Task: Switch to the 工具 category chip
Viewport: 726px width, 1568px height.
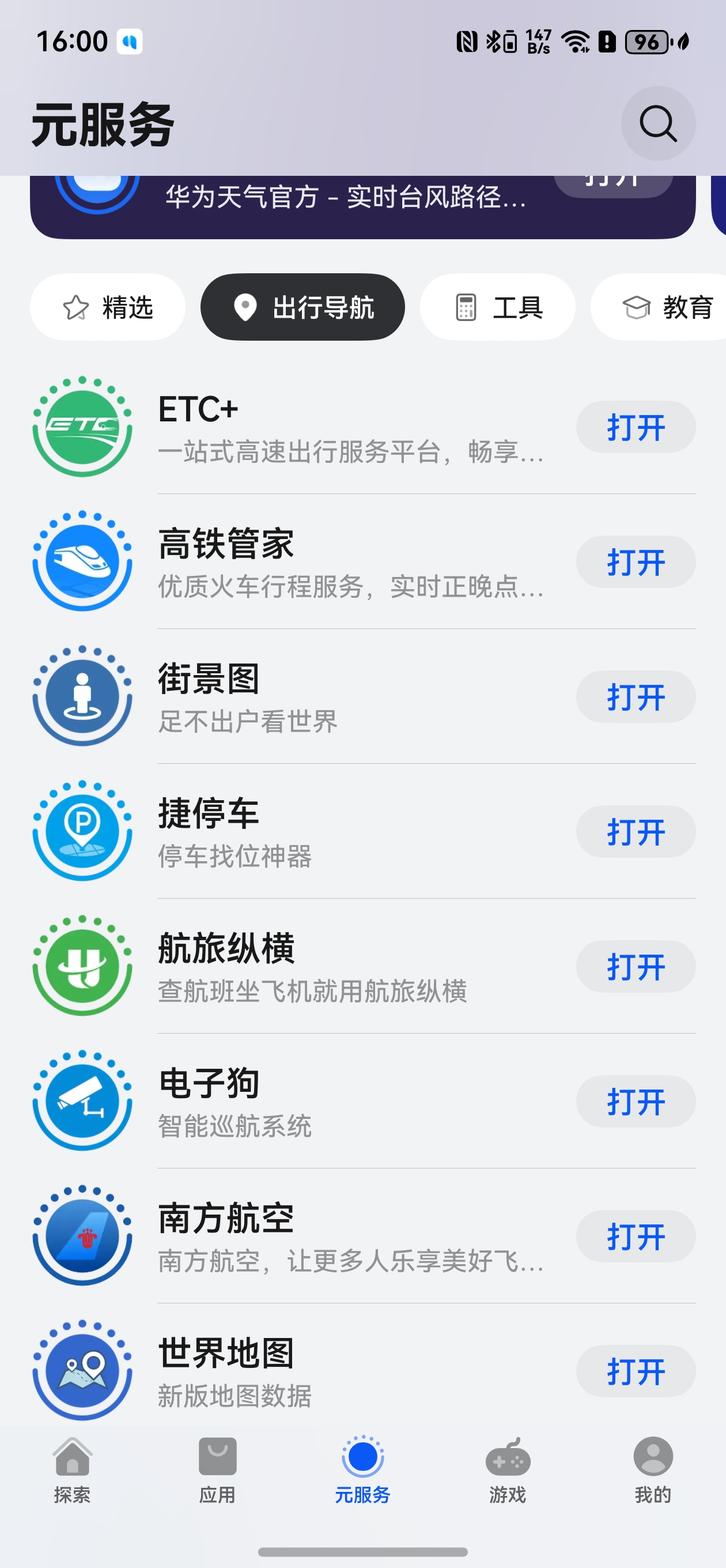Action: pyautogui.click(x=497, y=307)
